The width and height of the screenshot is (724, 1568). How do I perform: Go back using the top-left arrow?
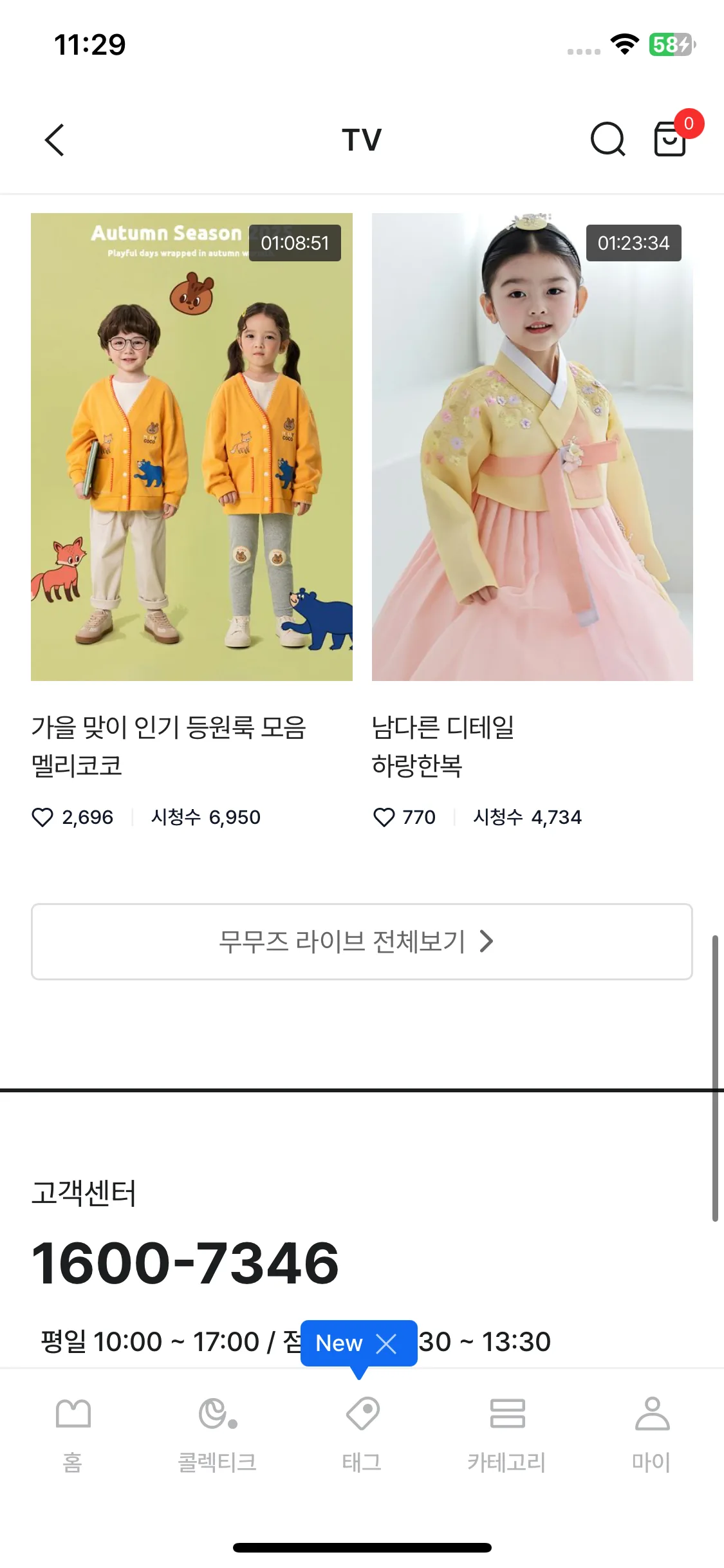pyautogui.click(x=55, y=140)
